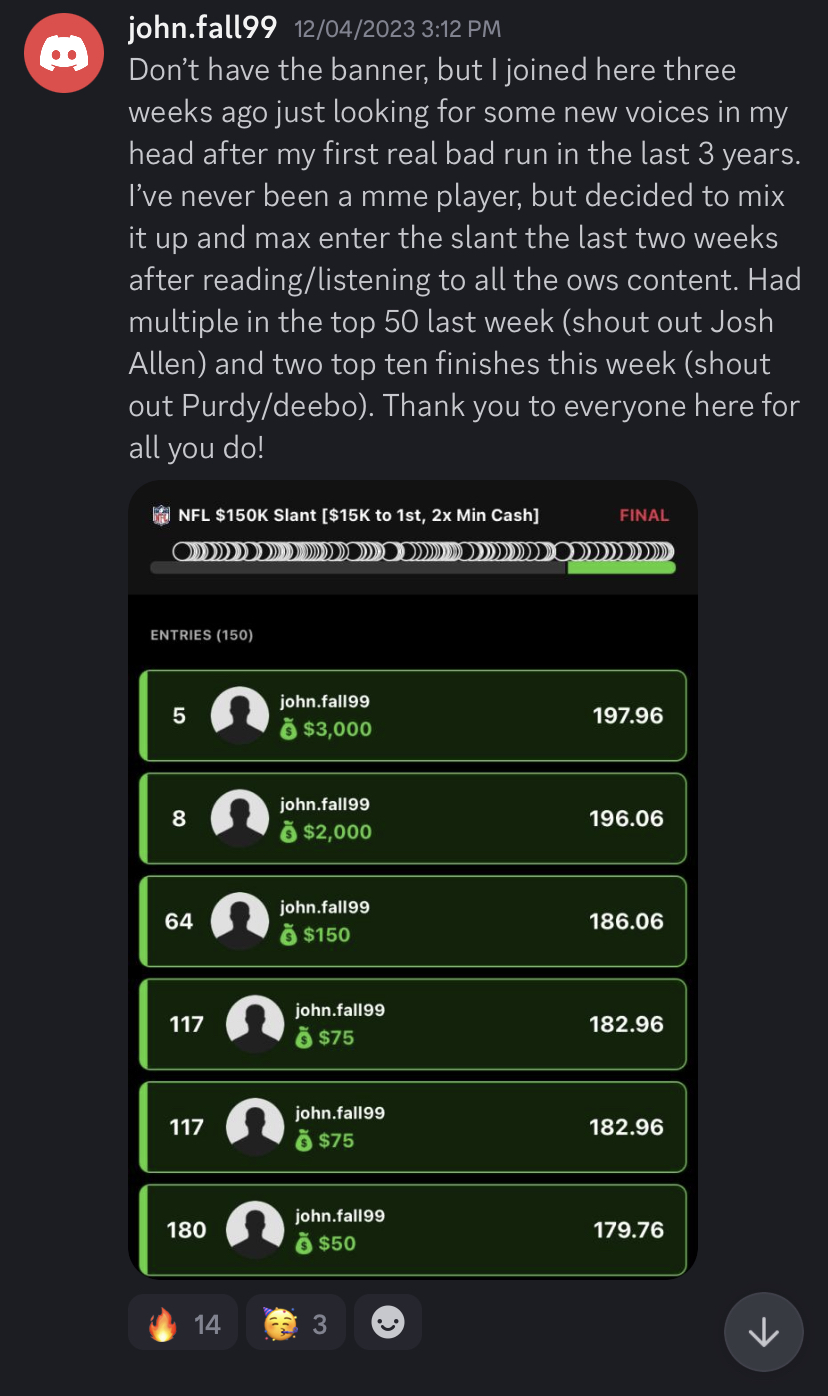Open the add reaction emoji picker
Image resolution: width=828 pixels, height=1396 pixels.
tap(388, 1324)
